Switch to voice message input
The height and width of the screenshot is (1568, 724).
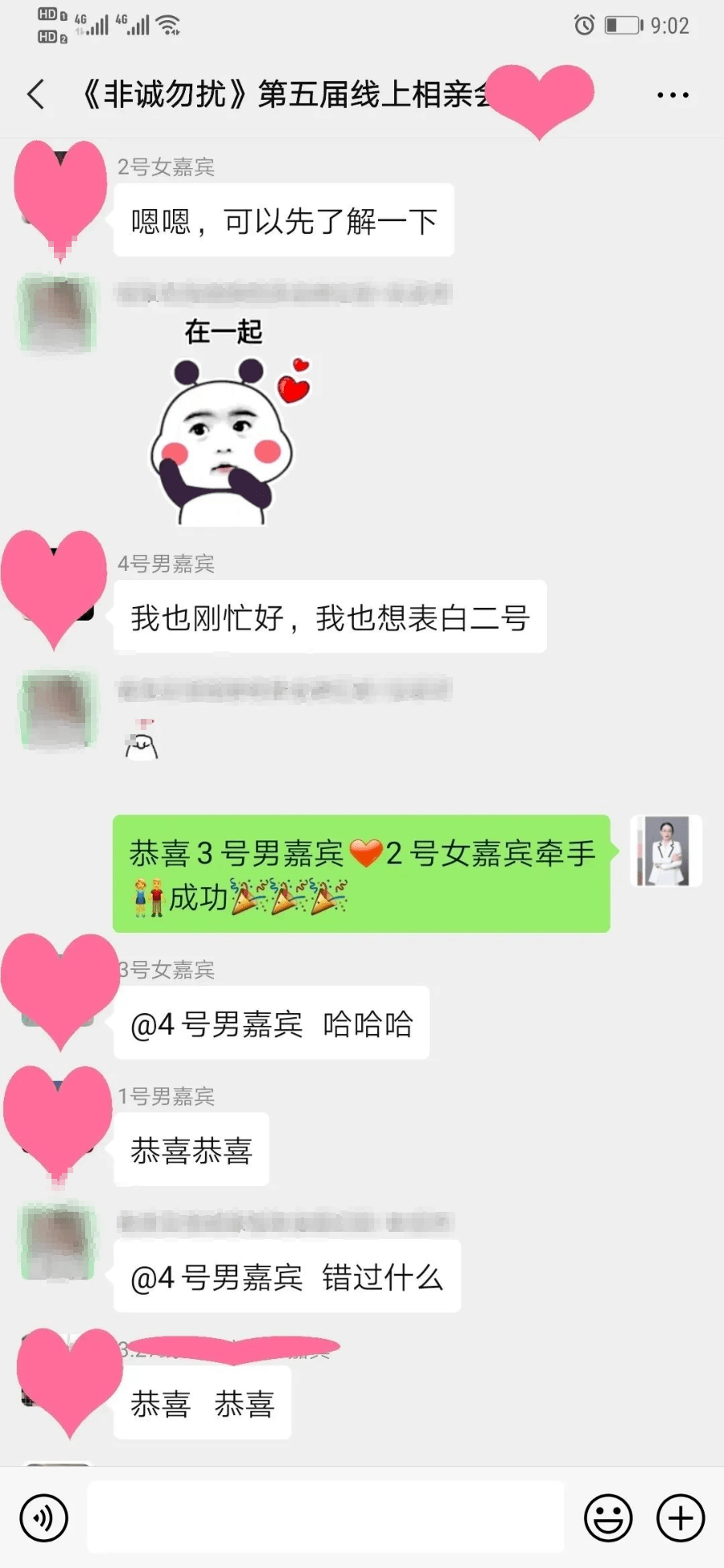[44, 1517]
